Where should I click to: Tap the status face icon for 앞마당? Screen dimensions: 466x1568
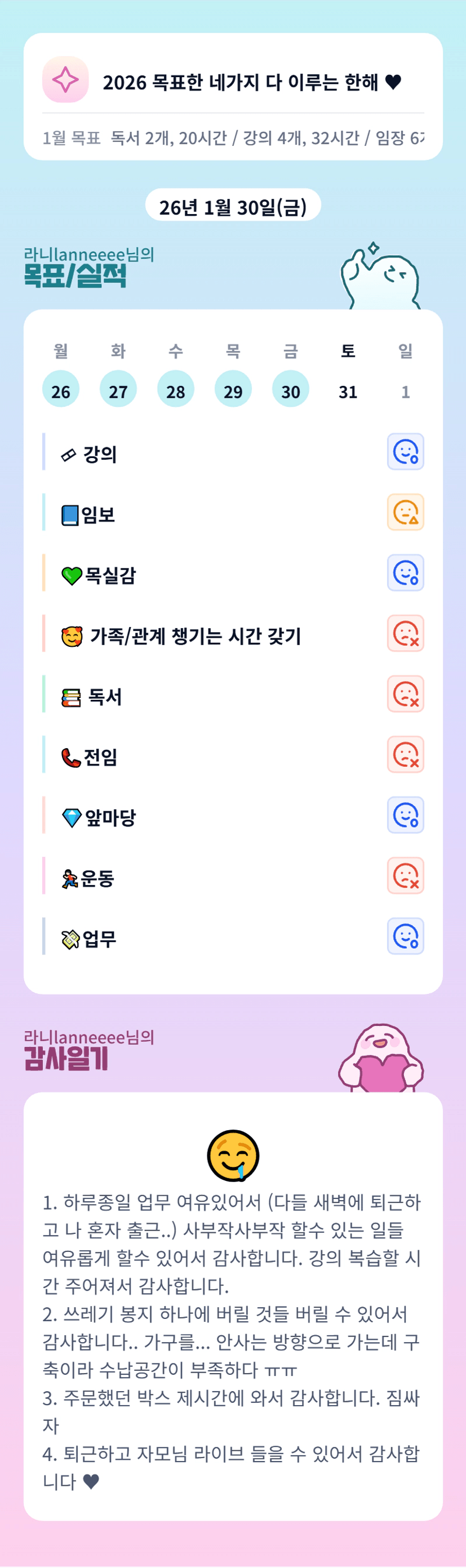coord(406,815)
